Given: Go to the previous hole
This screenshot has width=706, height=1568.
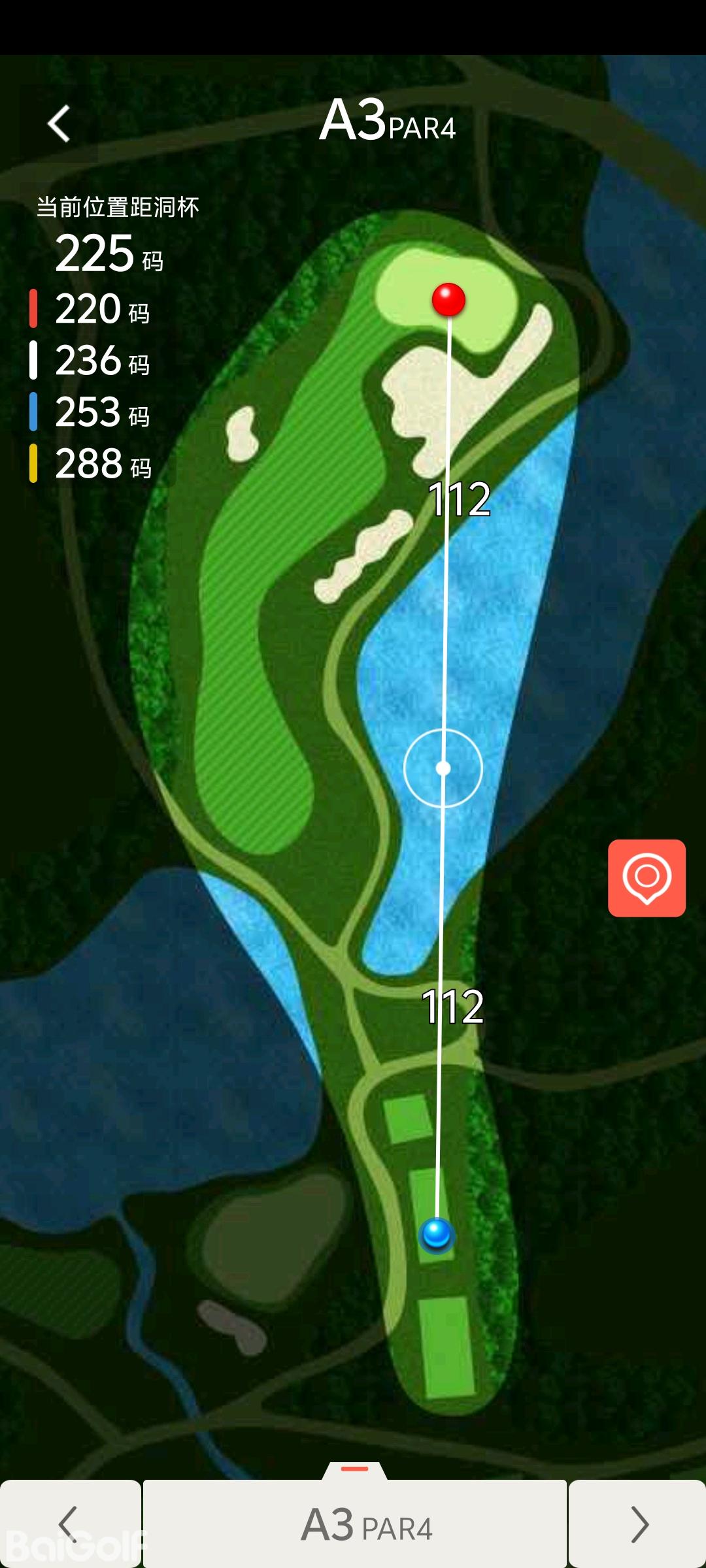Looking at the screenshot, I should pyautogui.click(x=69, y=1524).
